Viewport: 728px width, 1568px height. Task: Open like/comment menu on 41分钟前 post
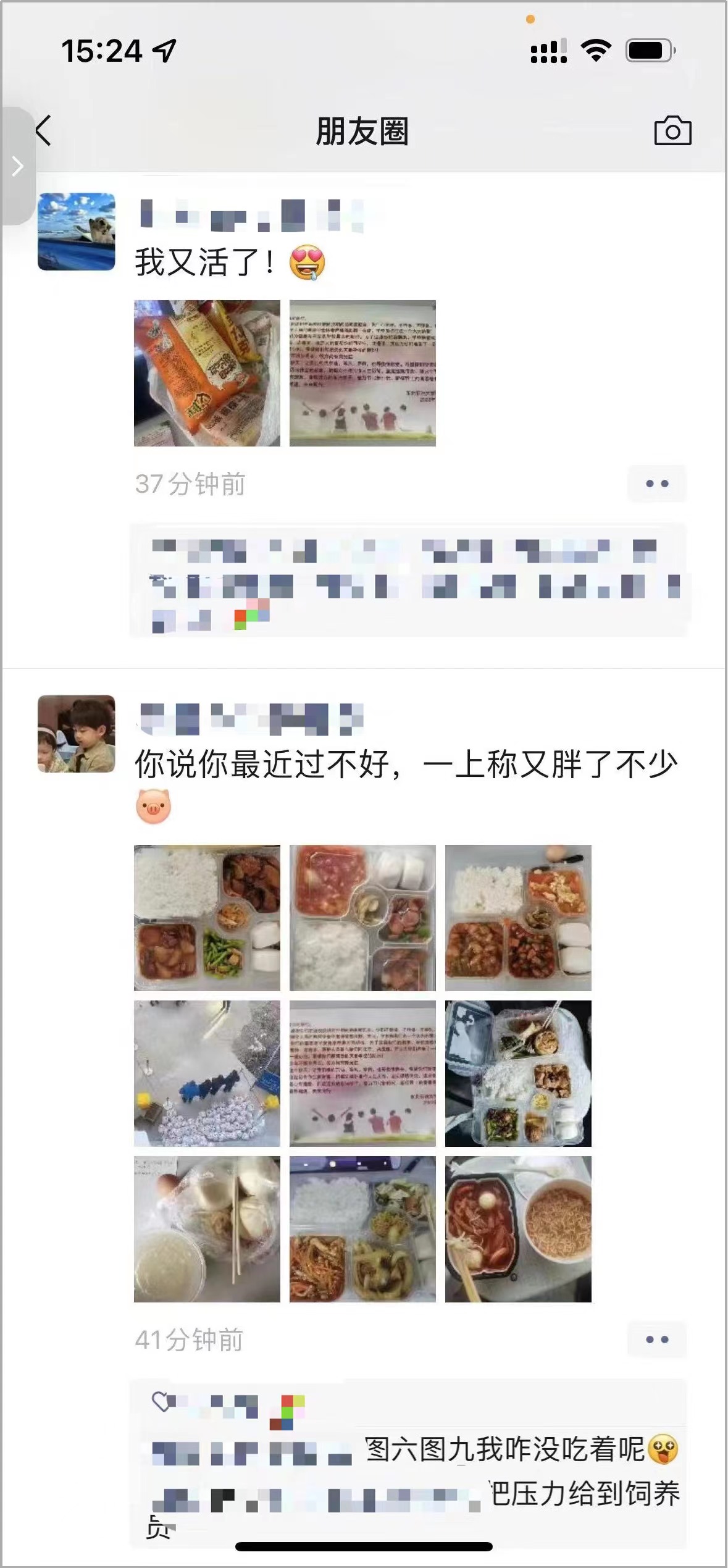click(x=656, y=1340)
